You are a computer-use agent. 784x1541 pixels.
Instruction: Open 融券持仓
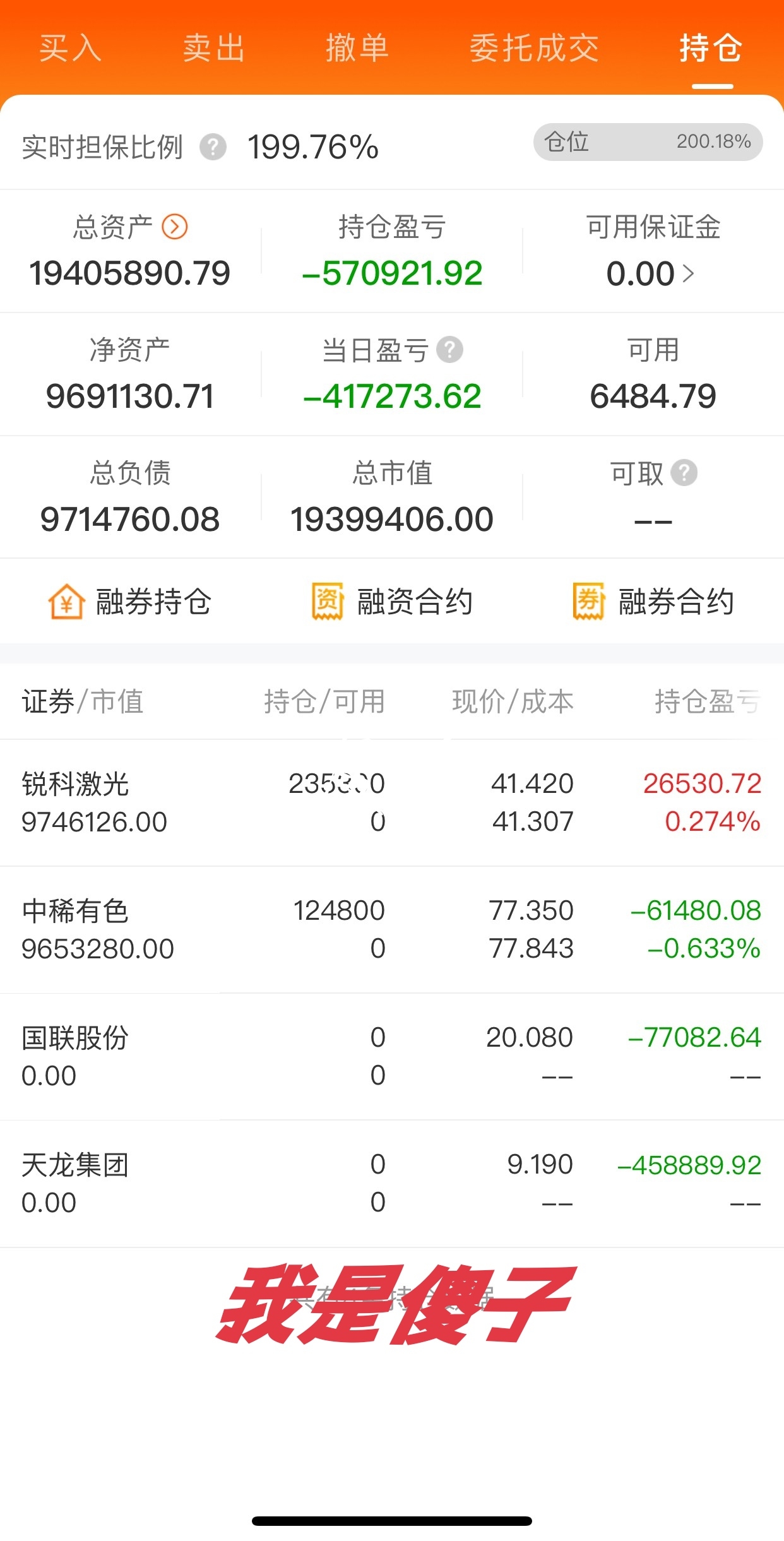(130, 602)
